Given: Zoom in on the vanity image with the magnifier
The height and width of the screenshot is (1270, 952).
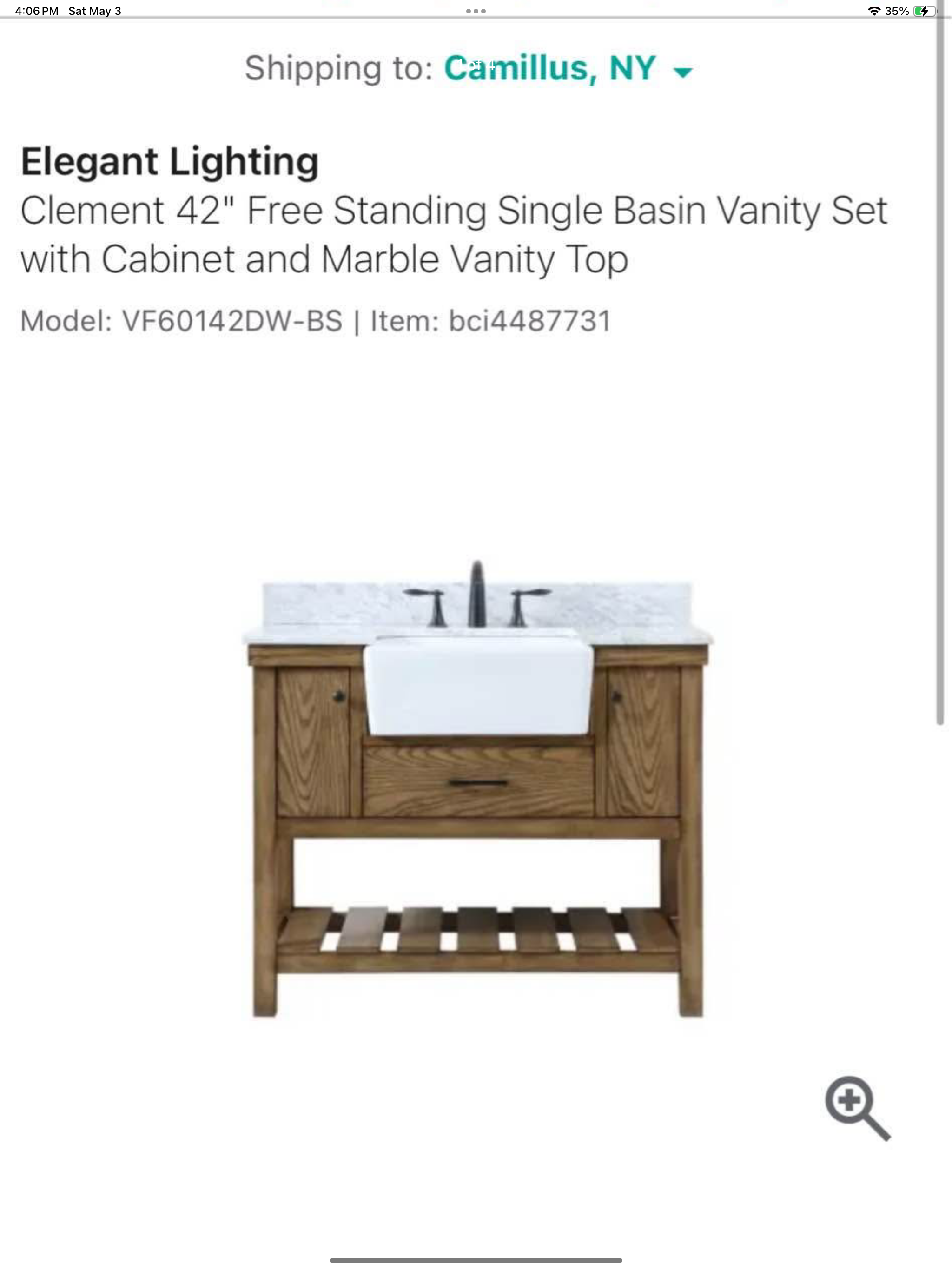Looking at the screenshot, I should tap(856, 1107).
